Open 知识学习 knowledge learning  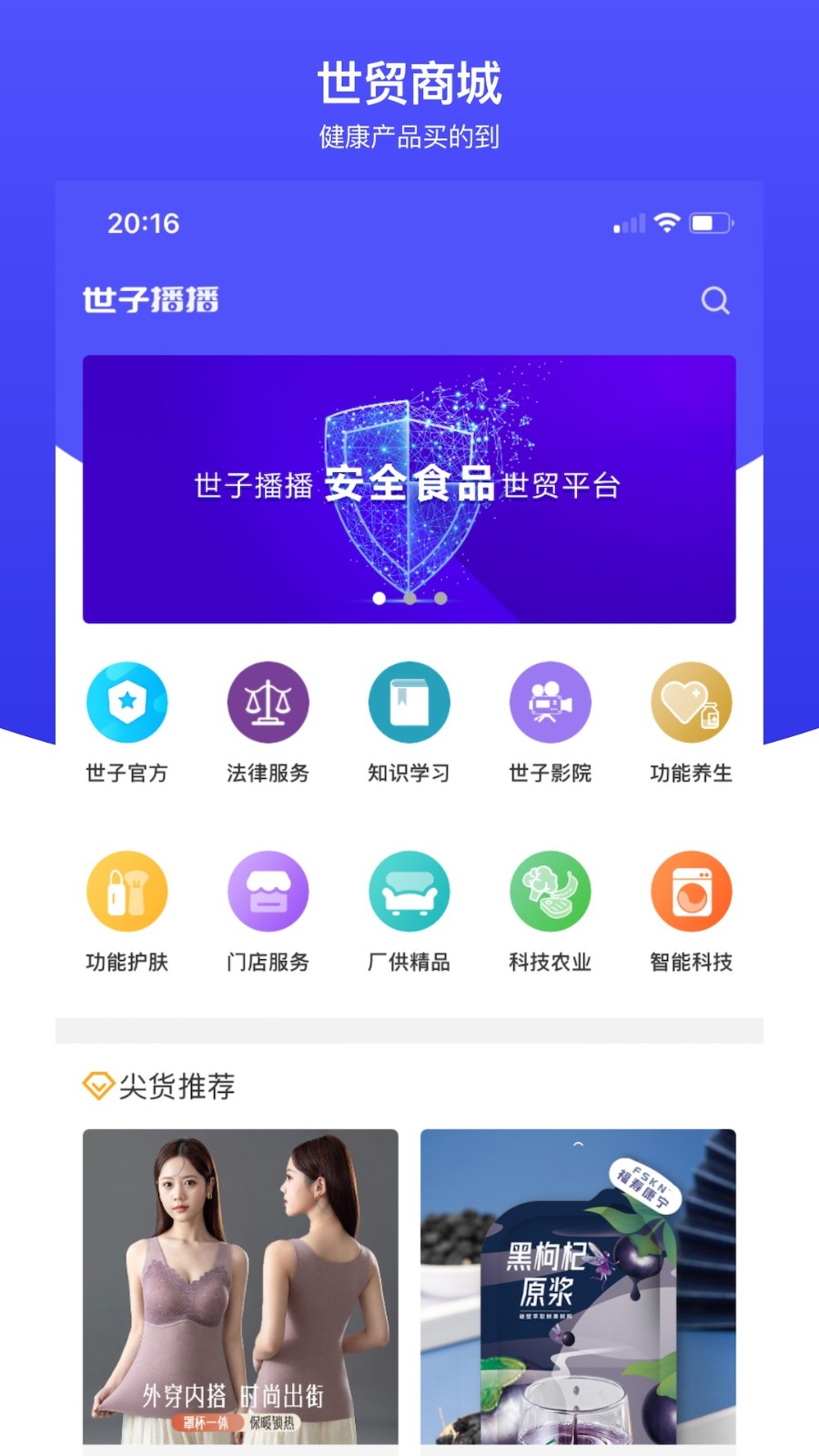pyautogui.click(x=409, y=703)
